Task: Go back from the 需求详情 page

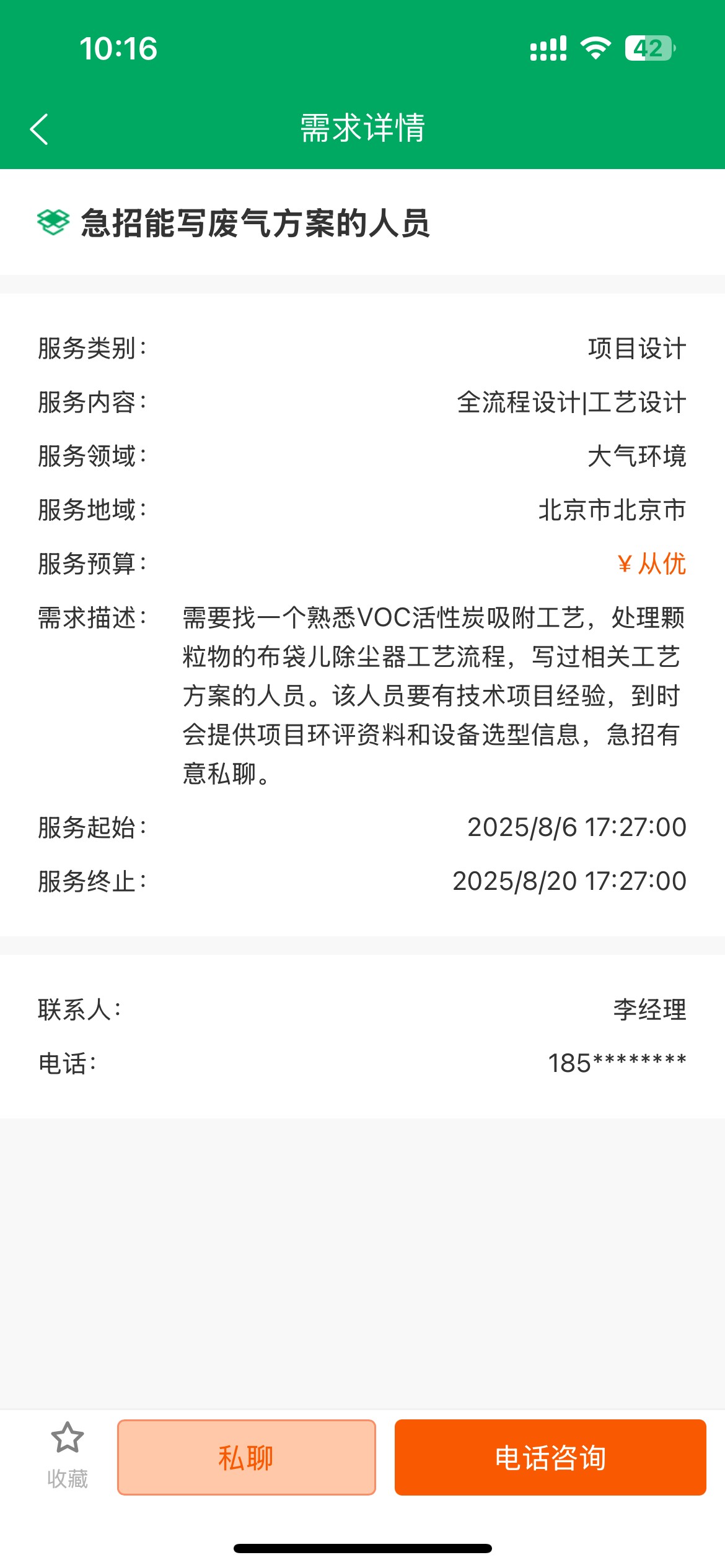Action: pyautogui.click(x=39, y=129)
